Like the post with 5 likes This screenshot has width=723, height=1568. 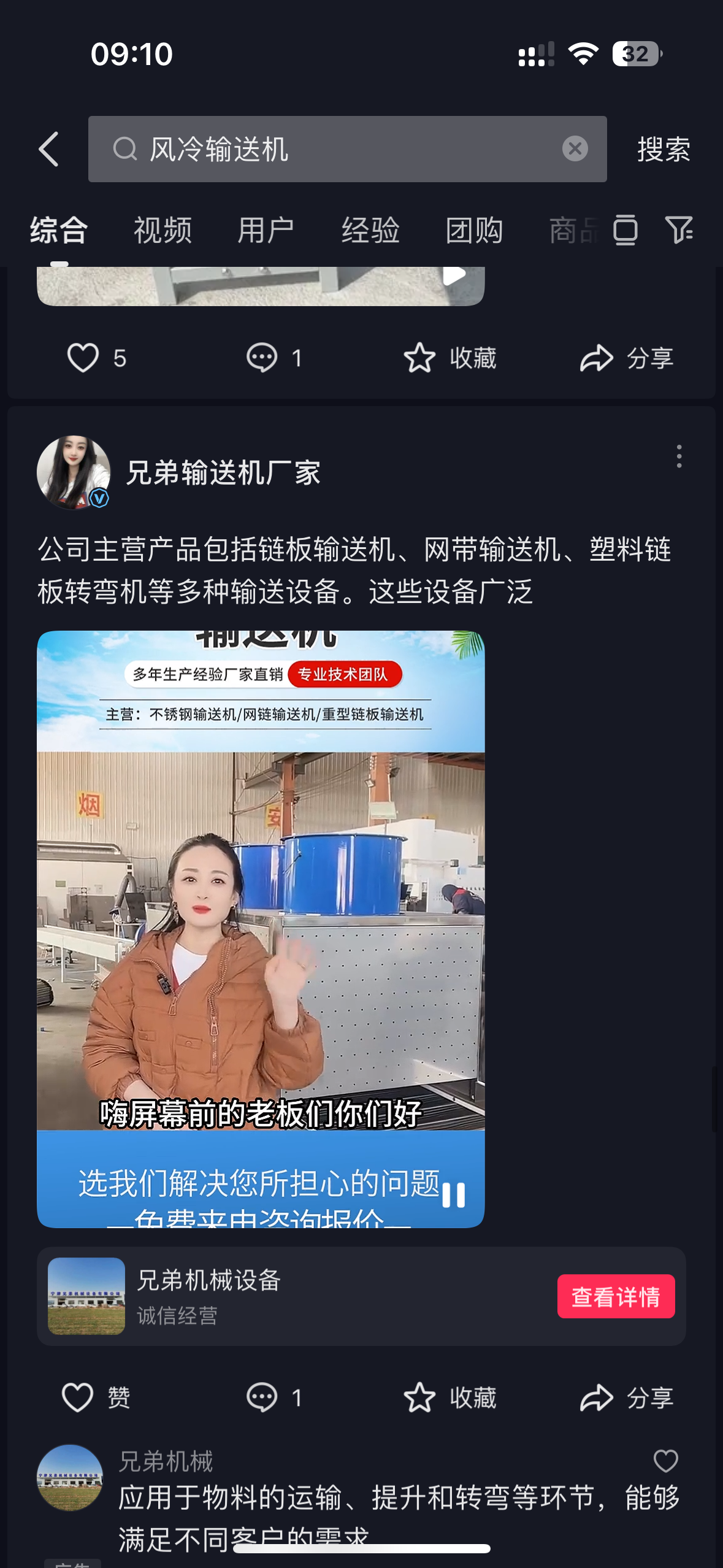pos(83,358)
